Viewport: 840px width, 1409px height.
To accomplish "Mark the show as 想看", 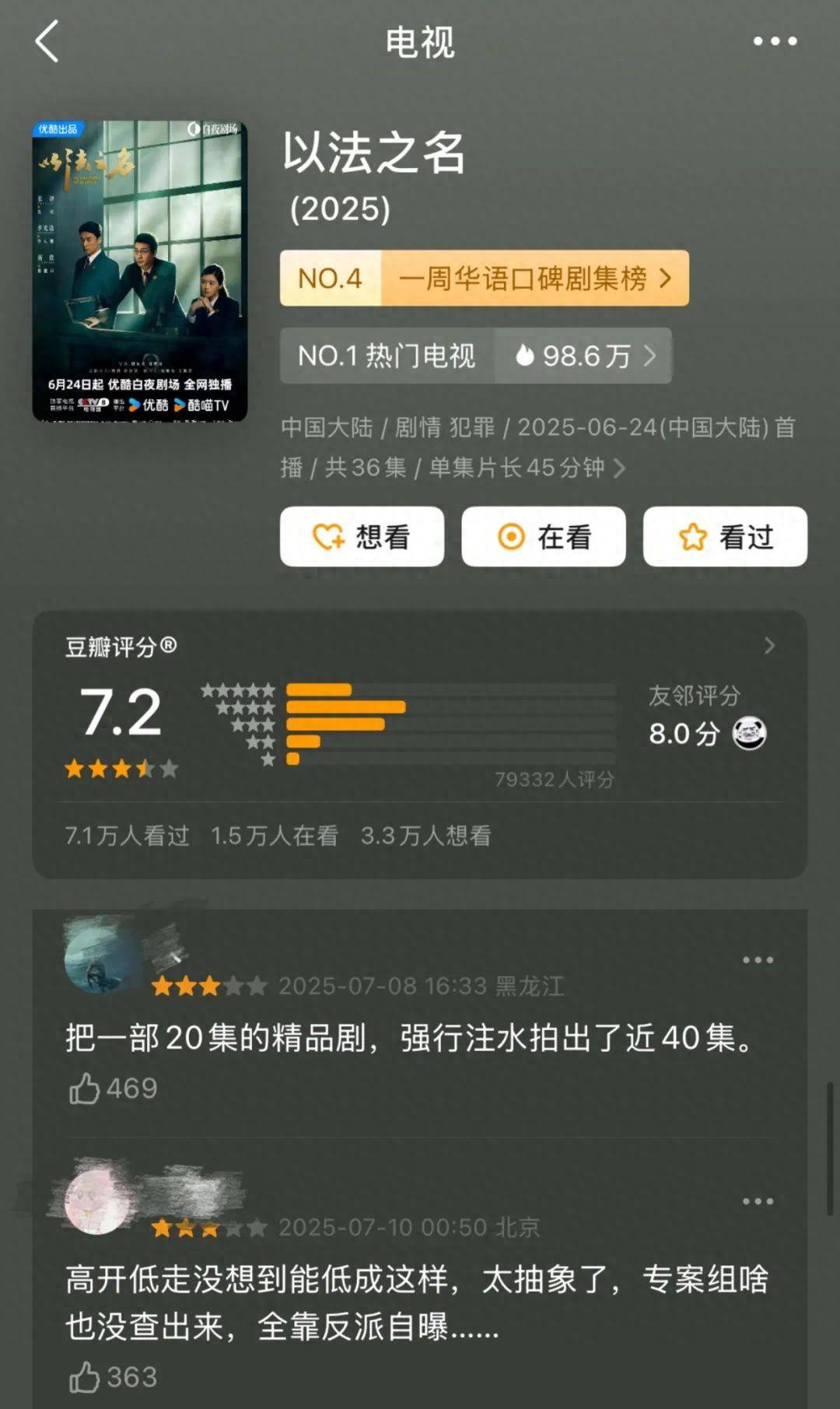I will click(362, 536).
